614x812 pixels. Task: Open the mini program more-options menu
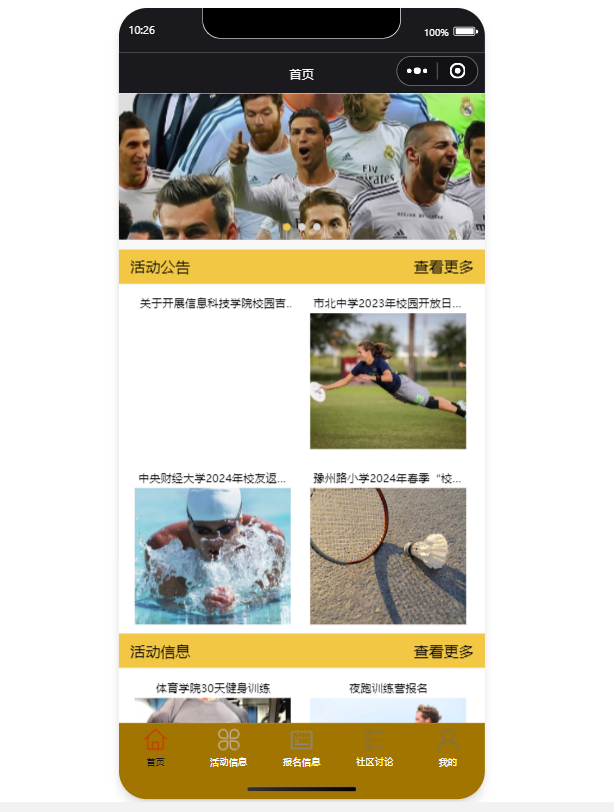(x=417, y=71)
